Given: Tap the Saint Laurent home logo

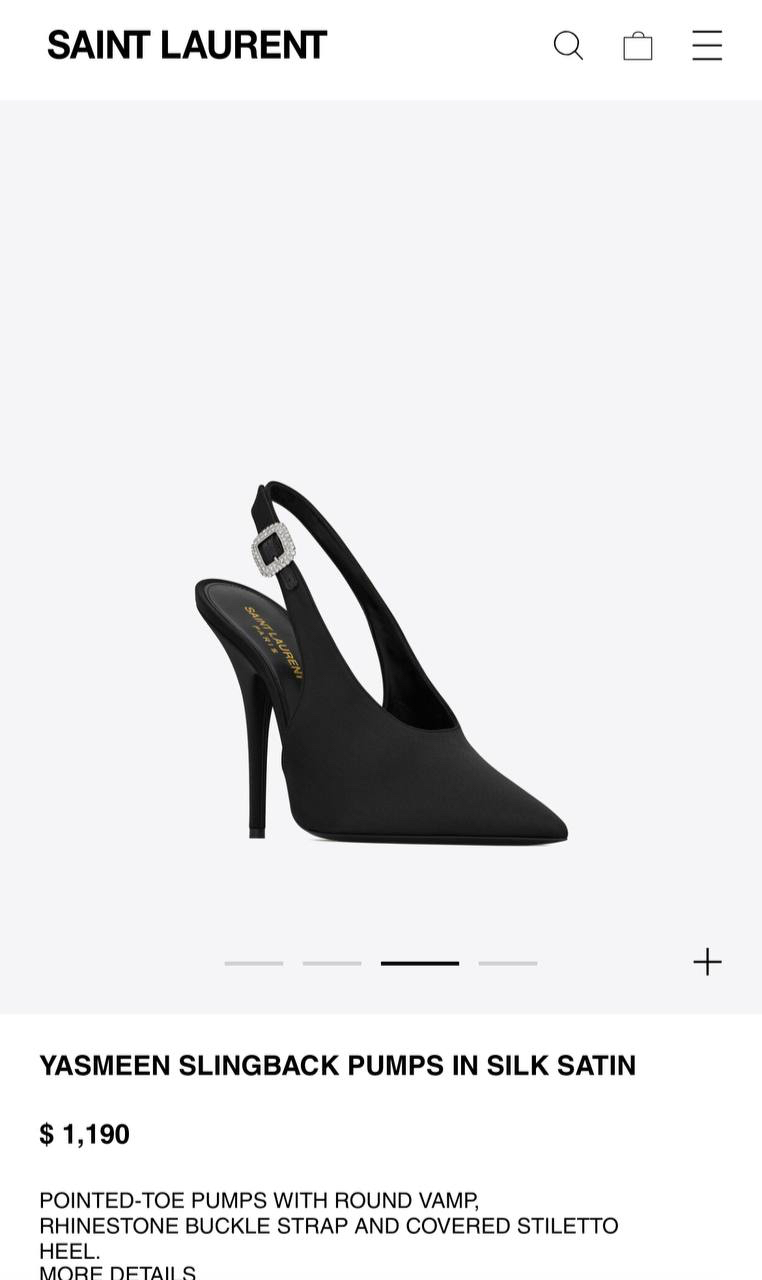Looking at the screenshot, I should 187,45.
